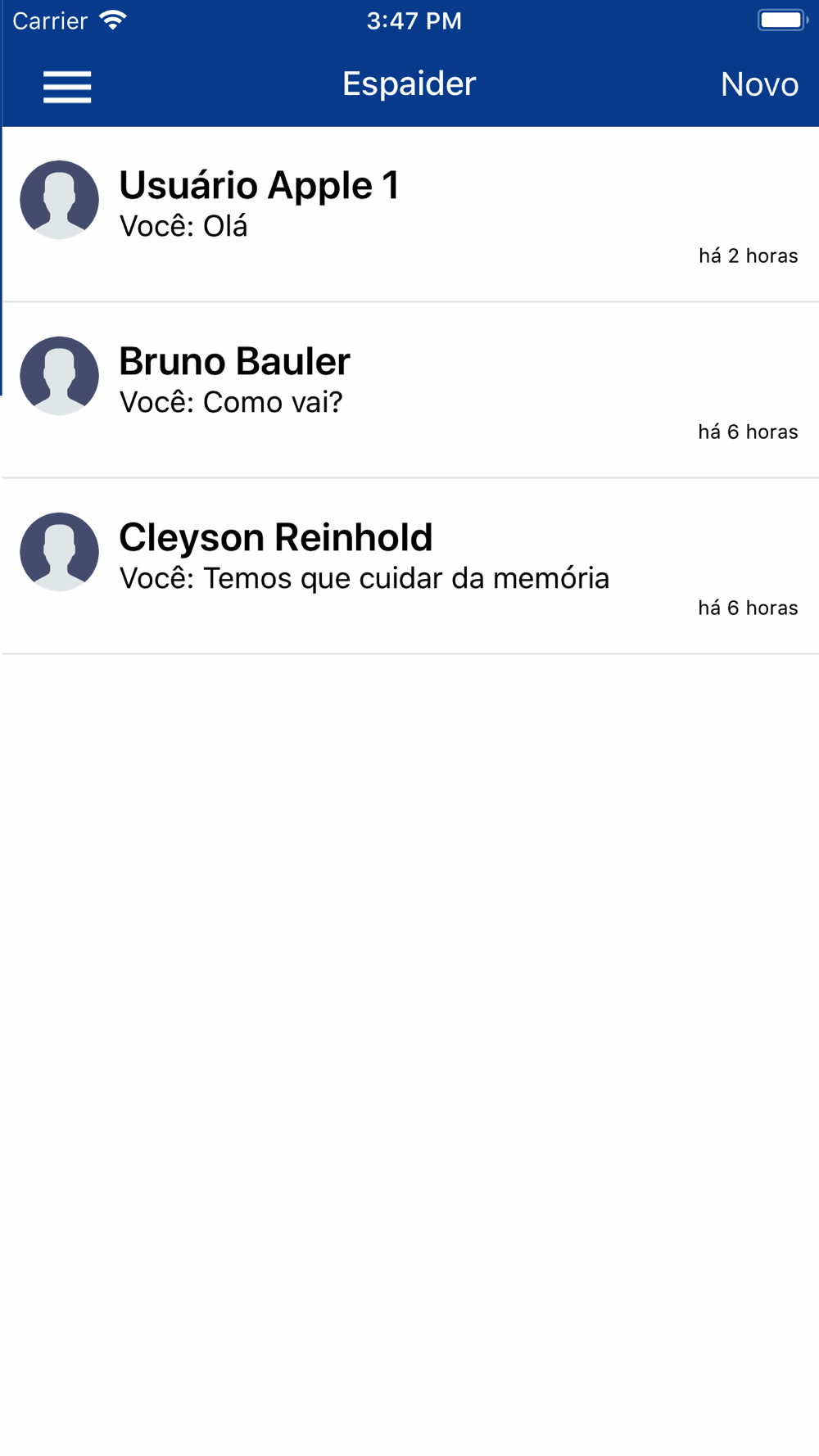Open the hamburger drawer menu
This screenshot has height=1456, width=819.
click(67, 86)
